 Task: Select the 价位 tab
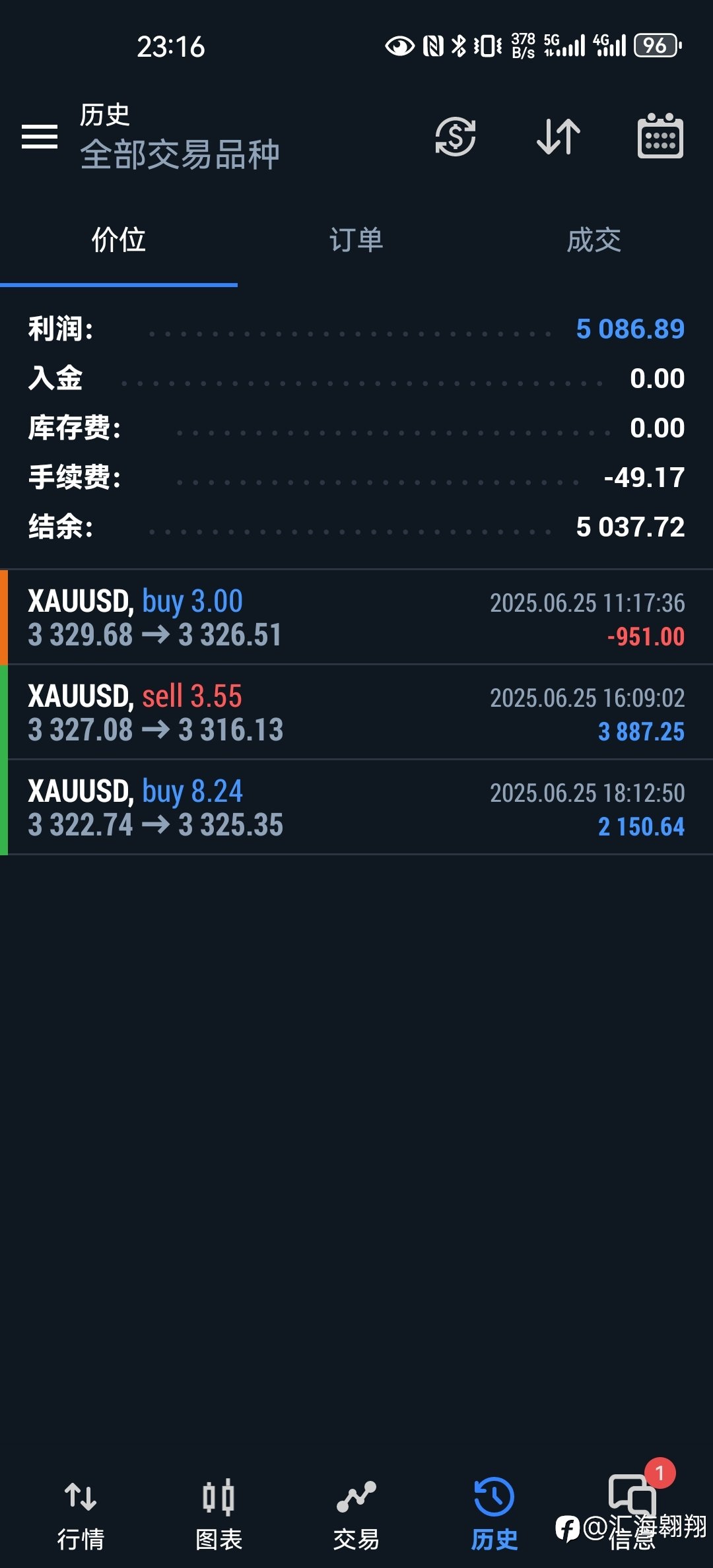(119, 240)
